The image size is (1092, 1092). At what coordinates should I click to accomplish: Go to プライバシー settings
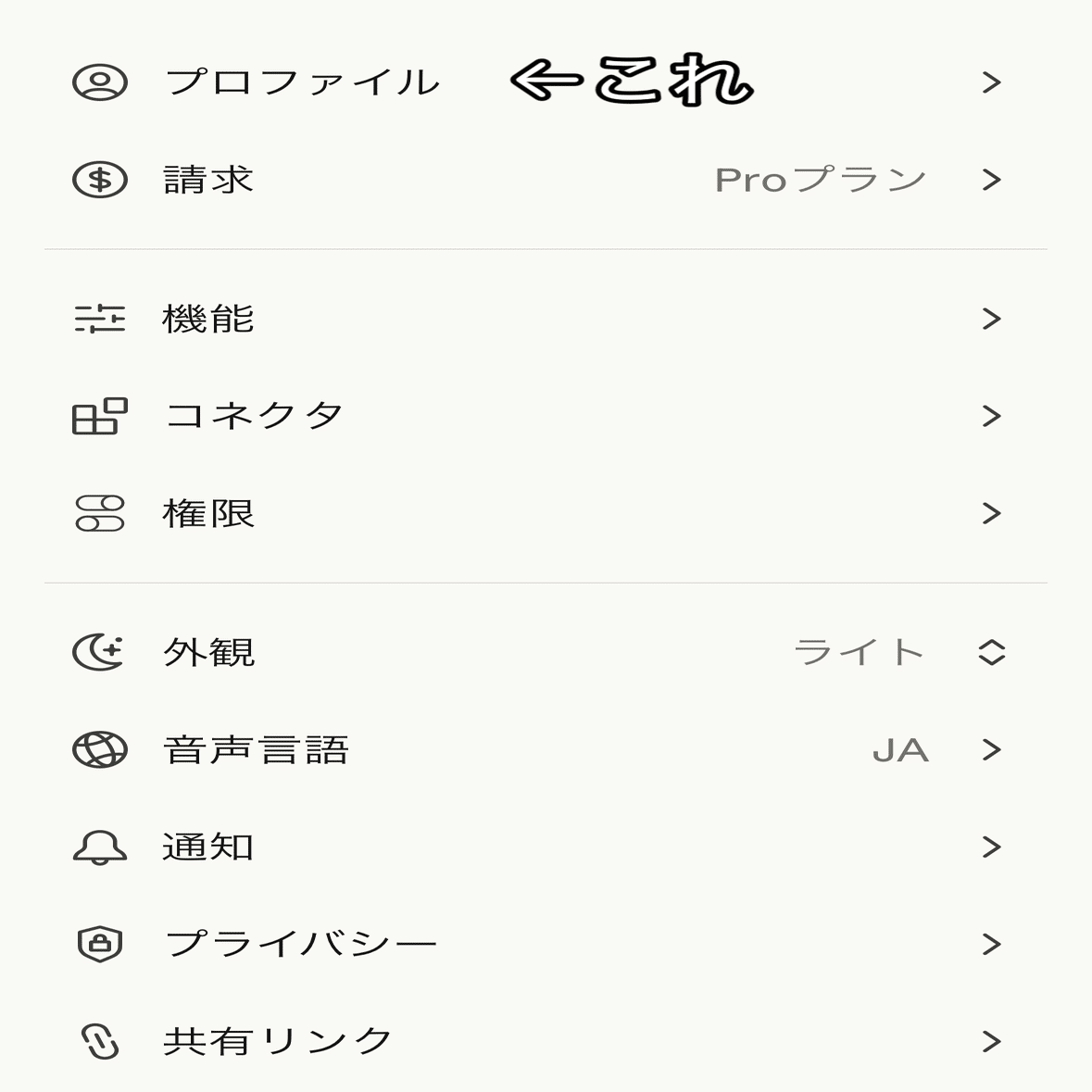tap(300, 944)
